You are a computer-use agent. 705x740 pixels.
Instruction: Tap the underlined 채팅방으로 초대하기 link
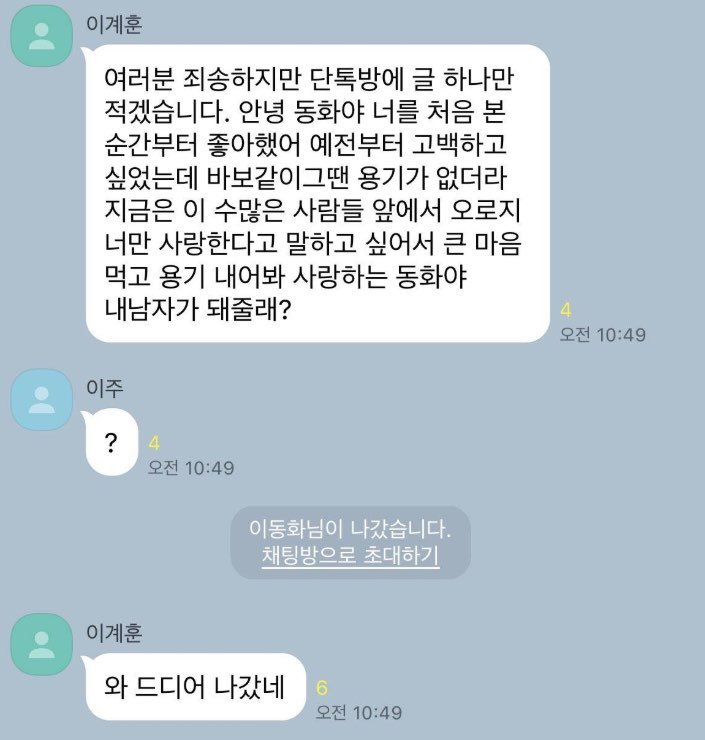click(x=350, y=556)
